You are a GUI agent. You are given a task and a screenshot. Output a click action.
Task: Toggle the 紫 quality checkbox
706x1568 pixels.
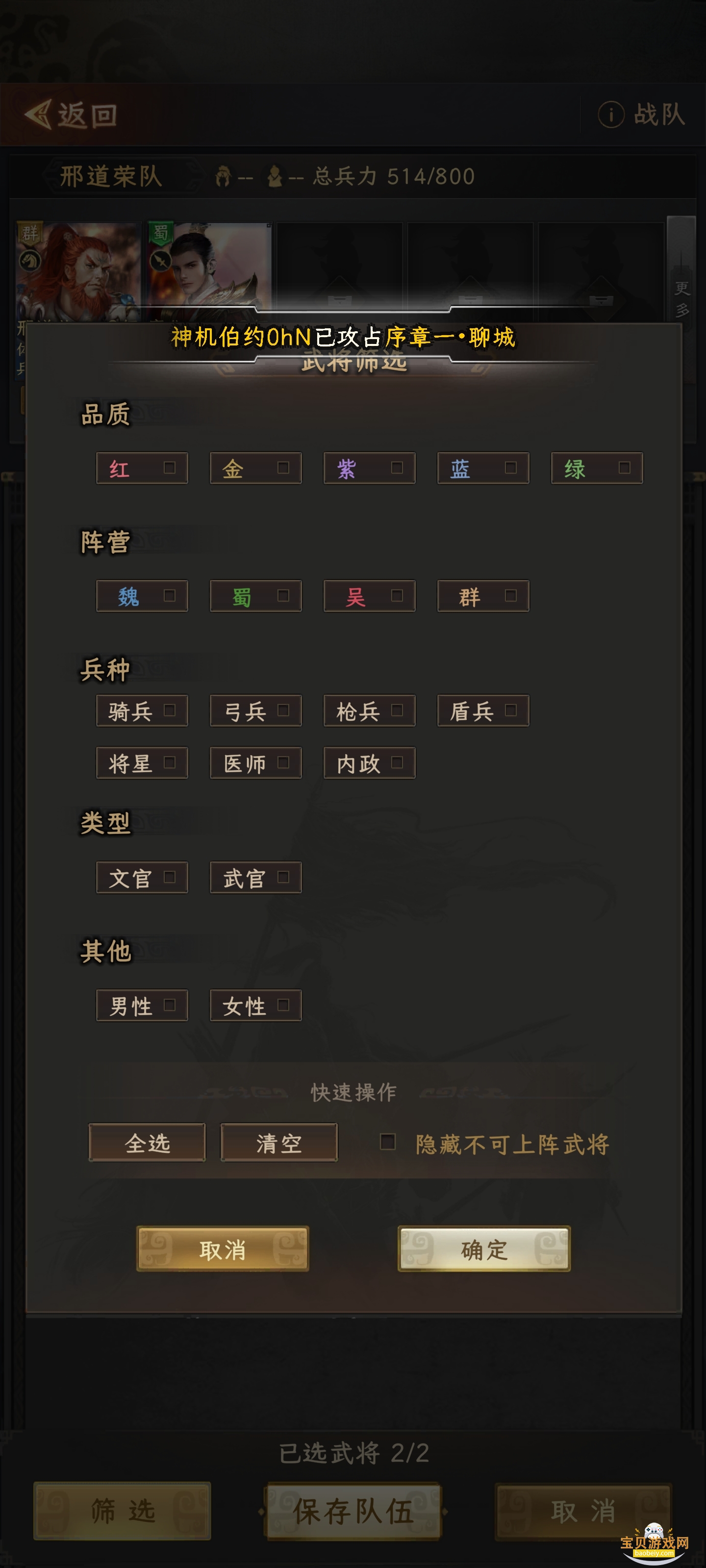coord(369,468)
